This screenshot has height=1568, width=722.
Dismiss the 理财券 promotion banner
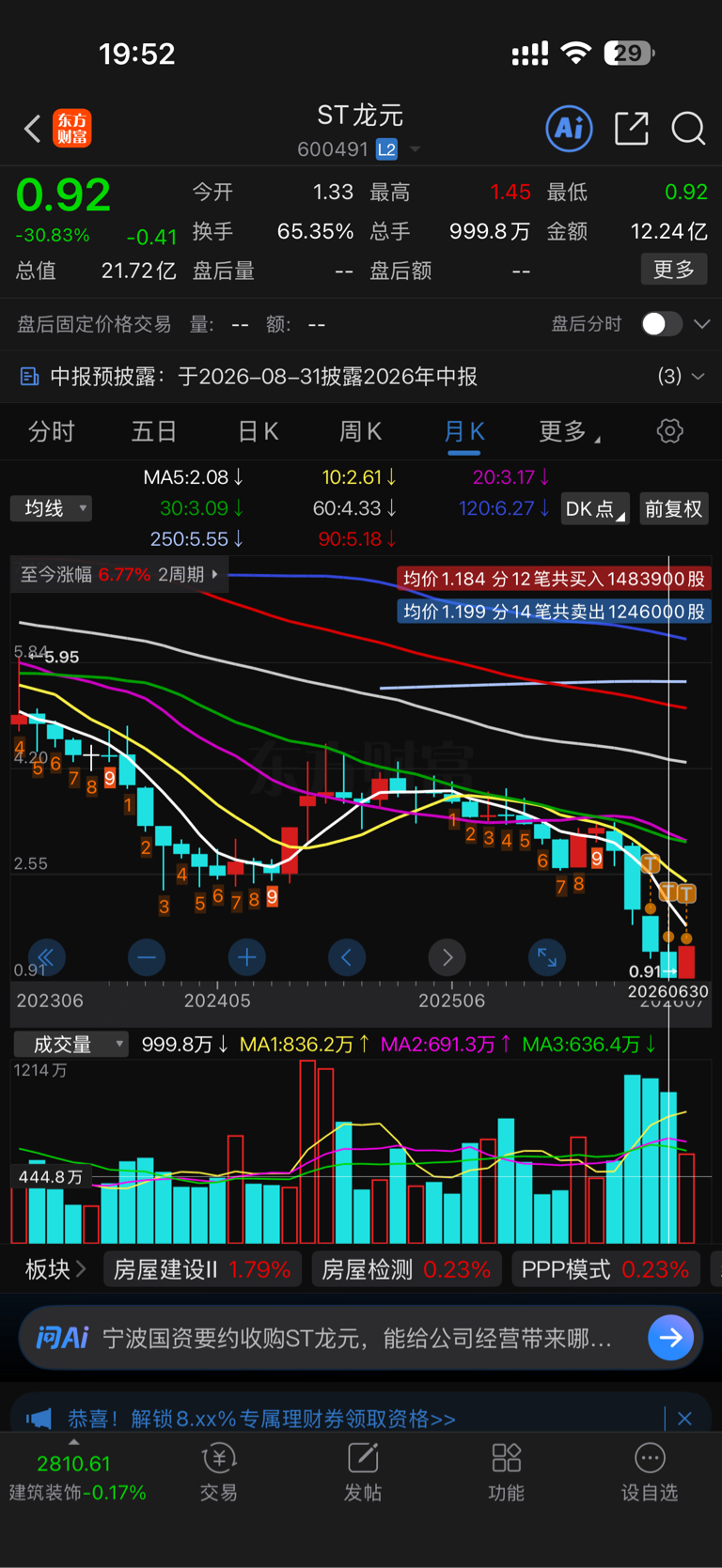684,1419
